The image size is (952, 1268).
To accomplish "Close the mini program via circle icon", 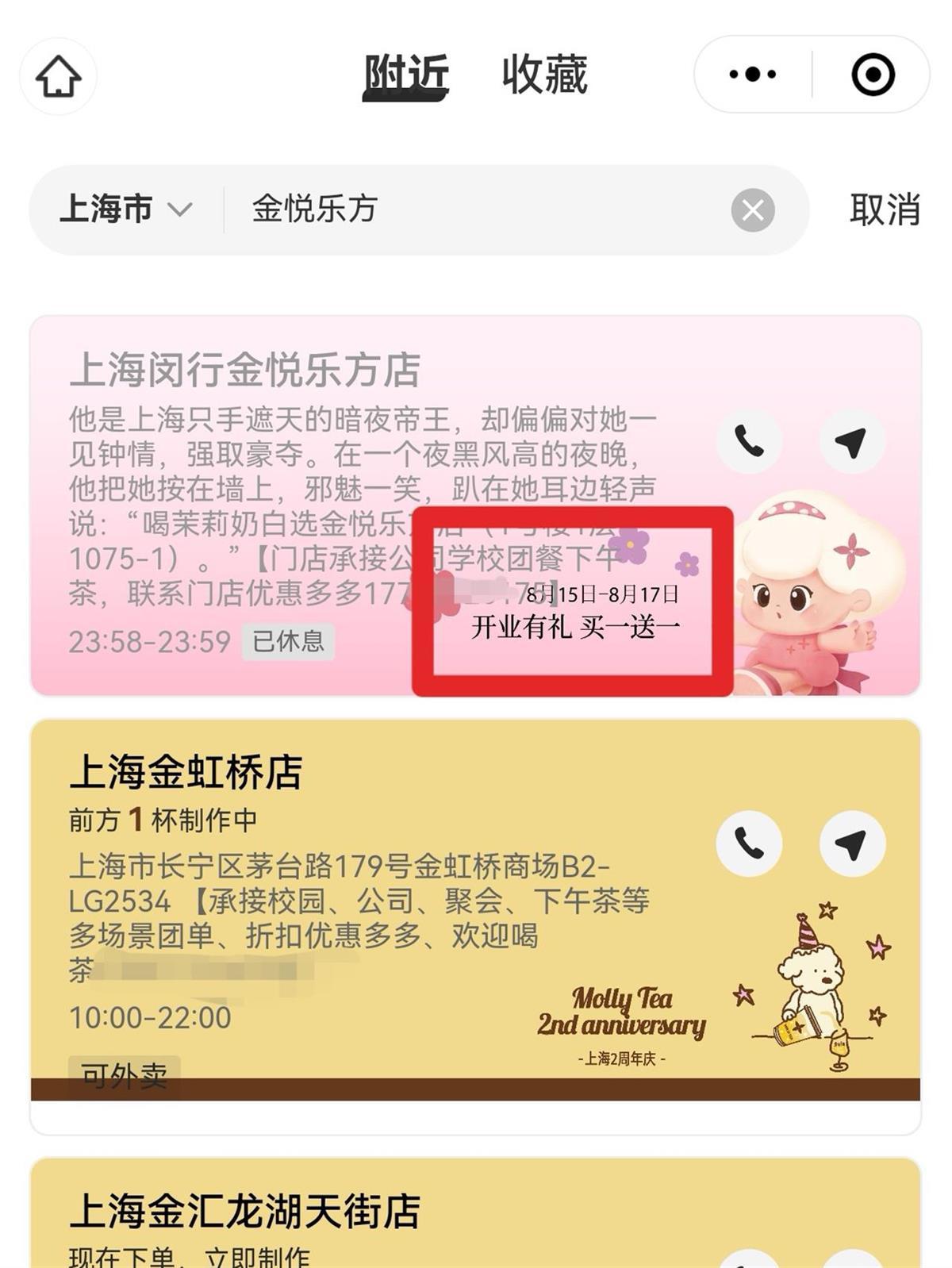I will pyautogui.click(x=873, y=75).
